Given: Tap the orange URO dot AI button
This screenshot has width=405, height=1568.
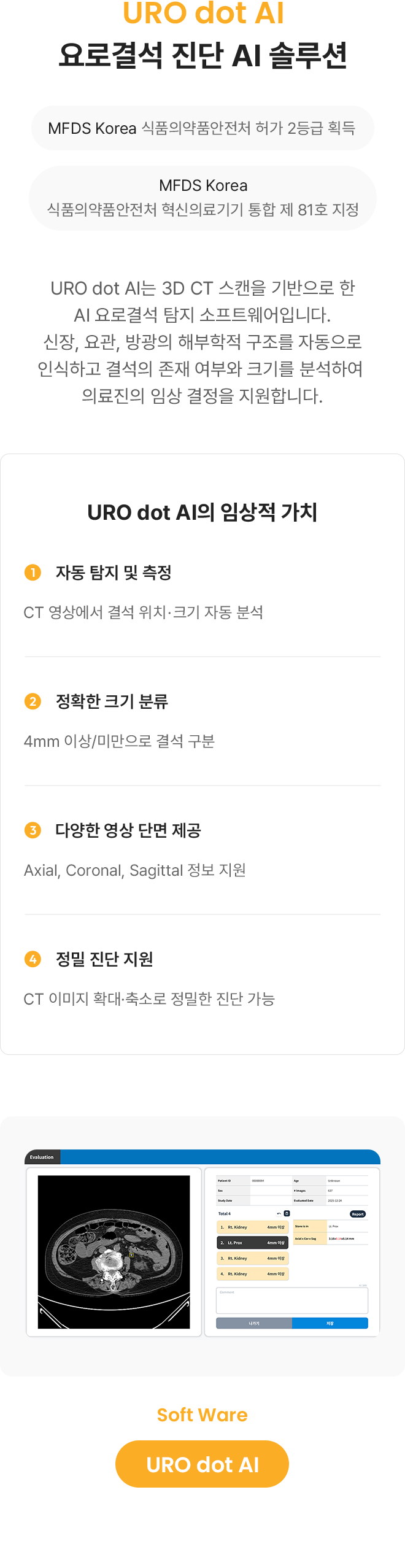Looking at the screenshot, I should tap(202, 1464).
